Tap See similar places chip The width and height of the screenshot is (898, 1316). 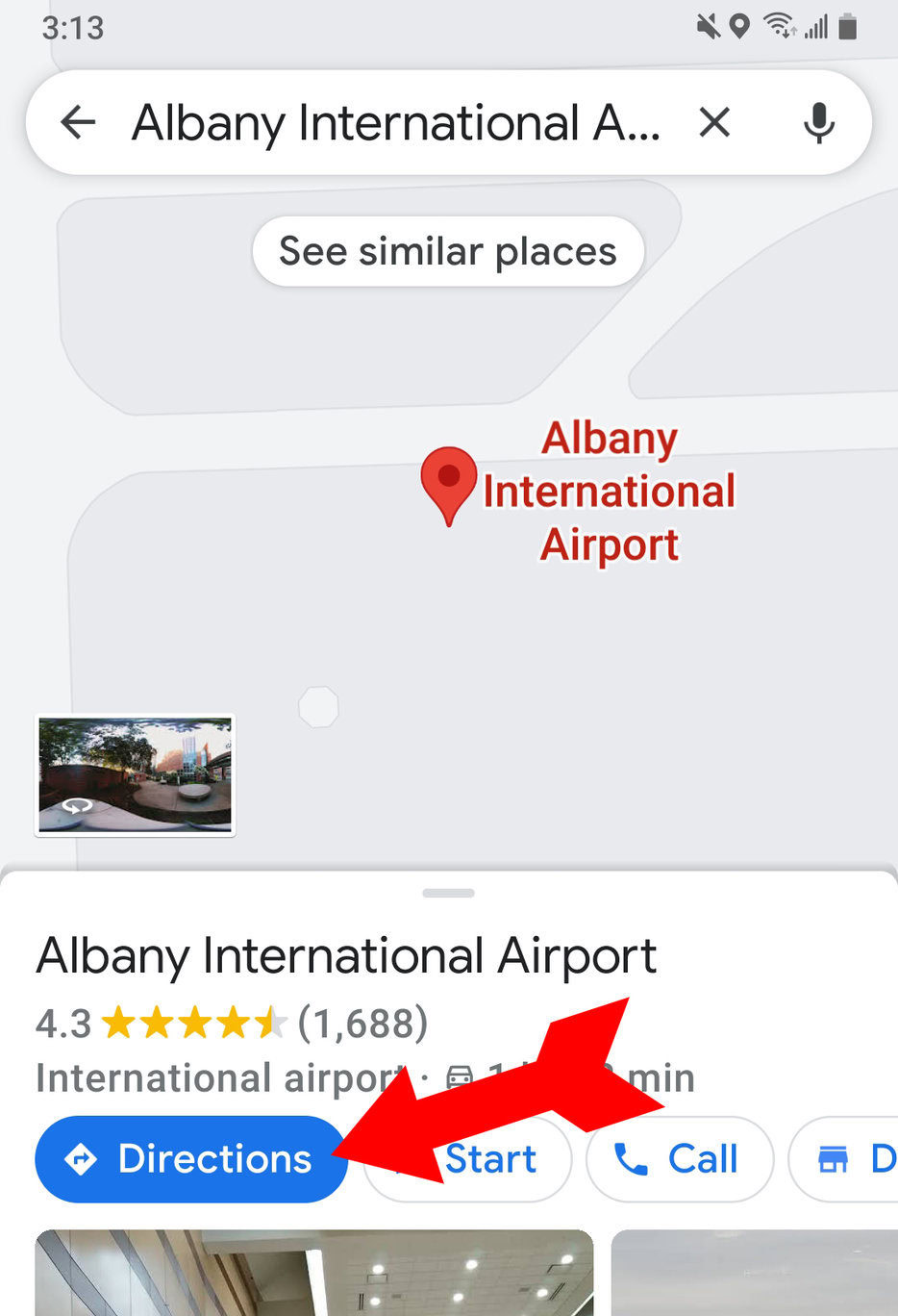(x=448, y=251)
